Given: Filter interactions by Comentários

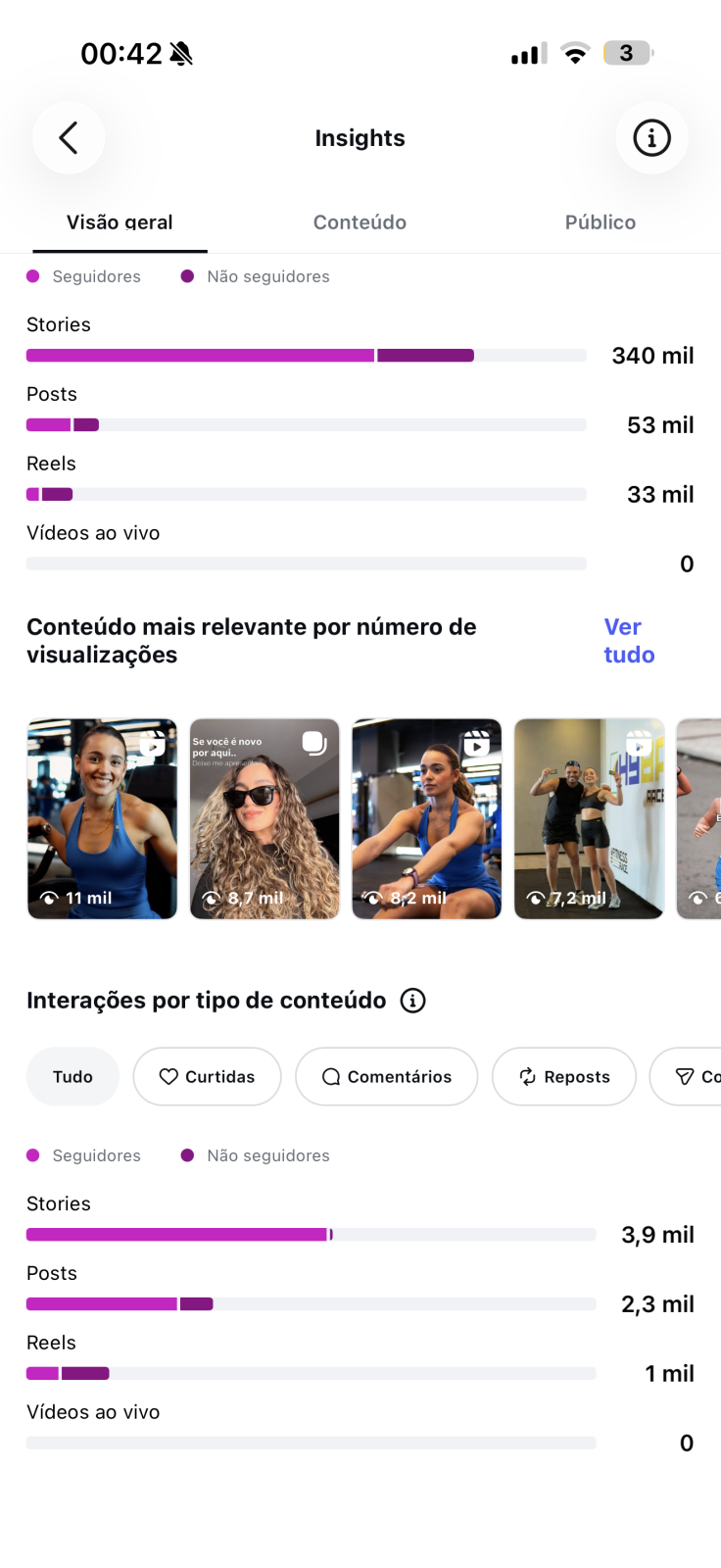Looking at the screenshot, I should coord(386,1077).
